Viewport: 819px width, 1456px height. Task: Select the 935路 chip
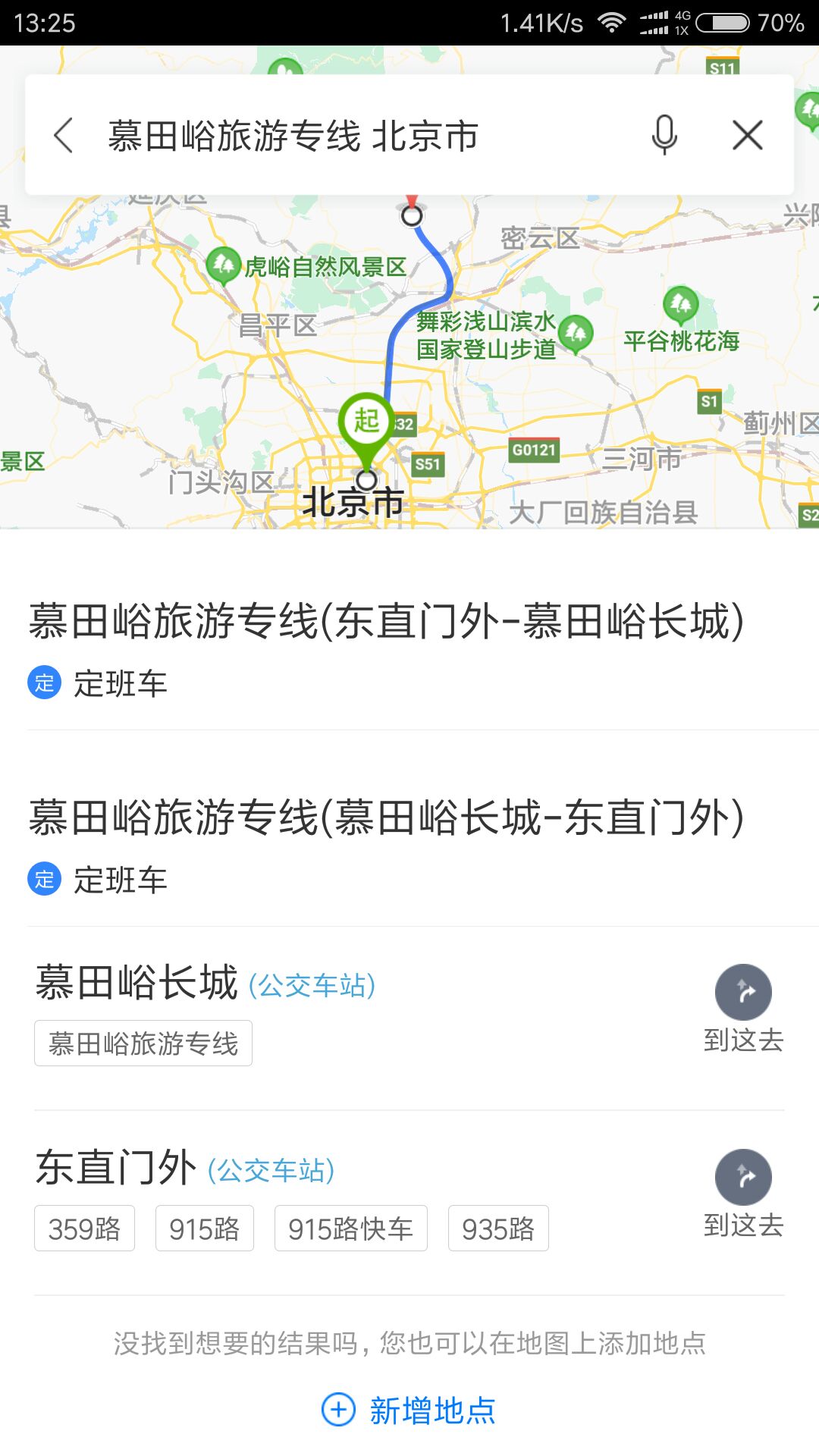pyautogui.click(x=498, y=1228)
